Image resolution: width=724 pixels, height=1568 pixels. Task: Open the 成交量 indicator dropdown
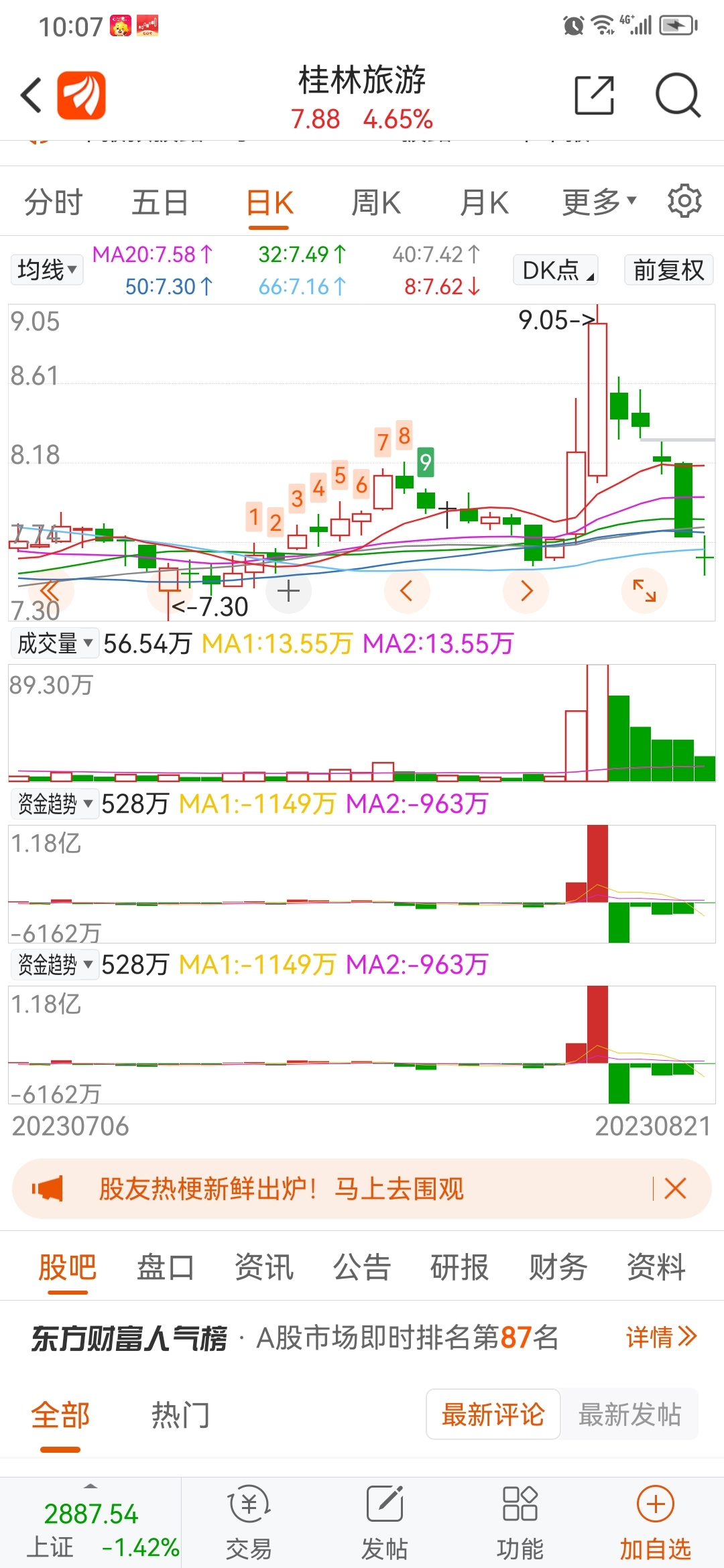54,643
